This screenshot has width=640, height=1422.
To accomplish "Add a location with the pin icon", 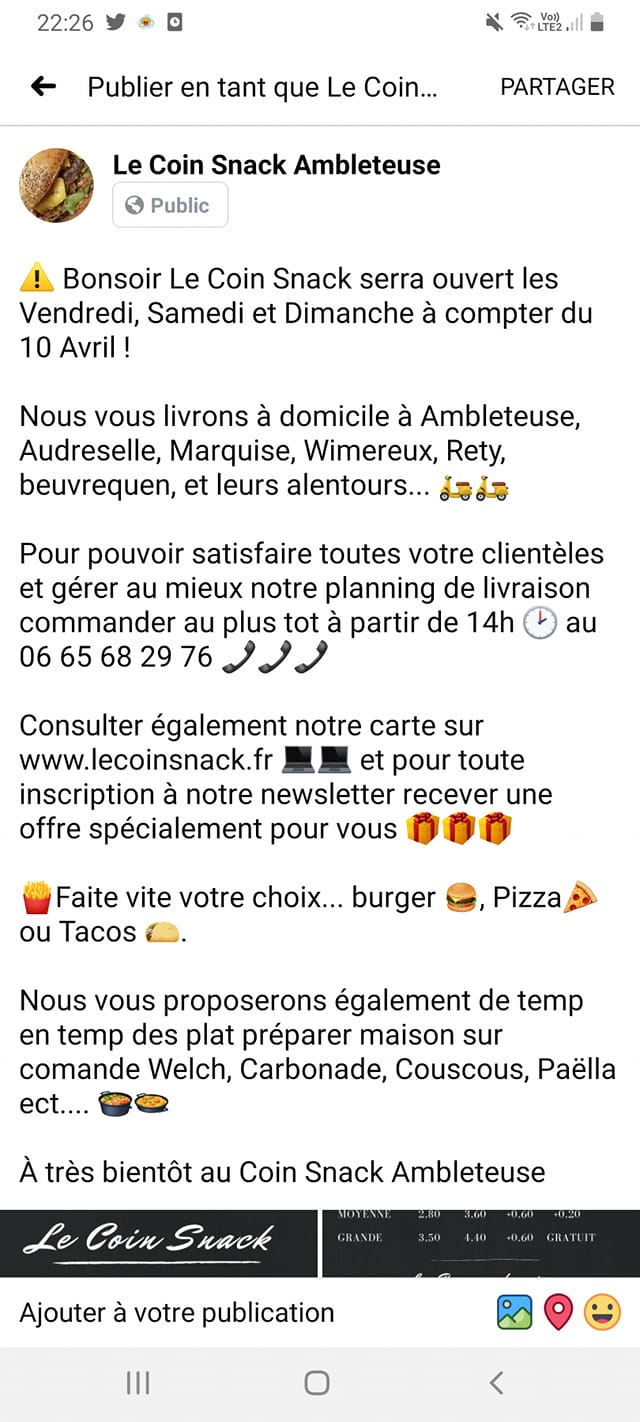I will coord(558,1312).
